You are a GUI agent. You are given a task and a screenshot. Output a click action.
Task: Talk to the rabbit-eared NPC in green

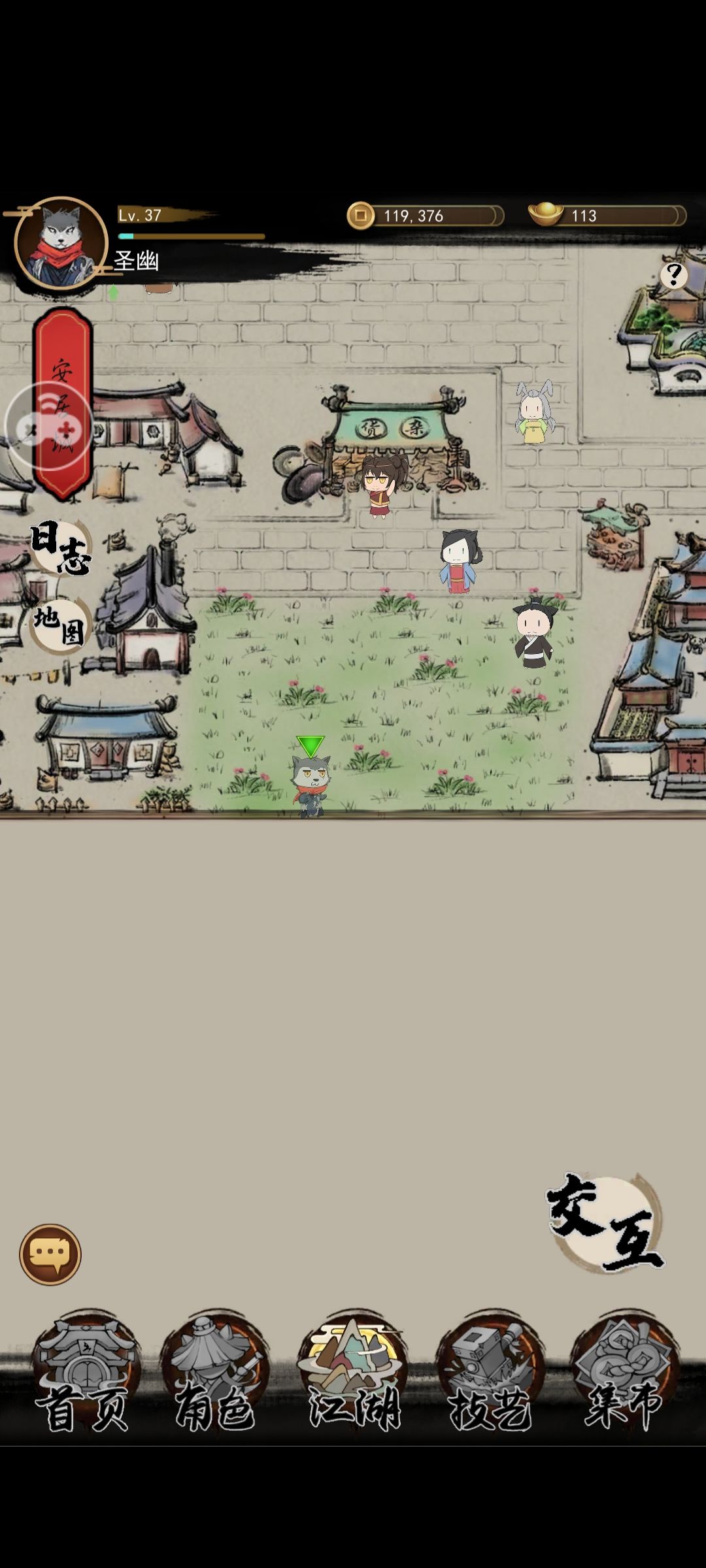(x=535, y=414)
